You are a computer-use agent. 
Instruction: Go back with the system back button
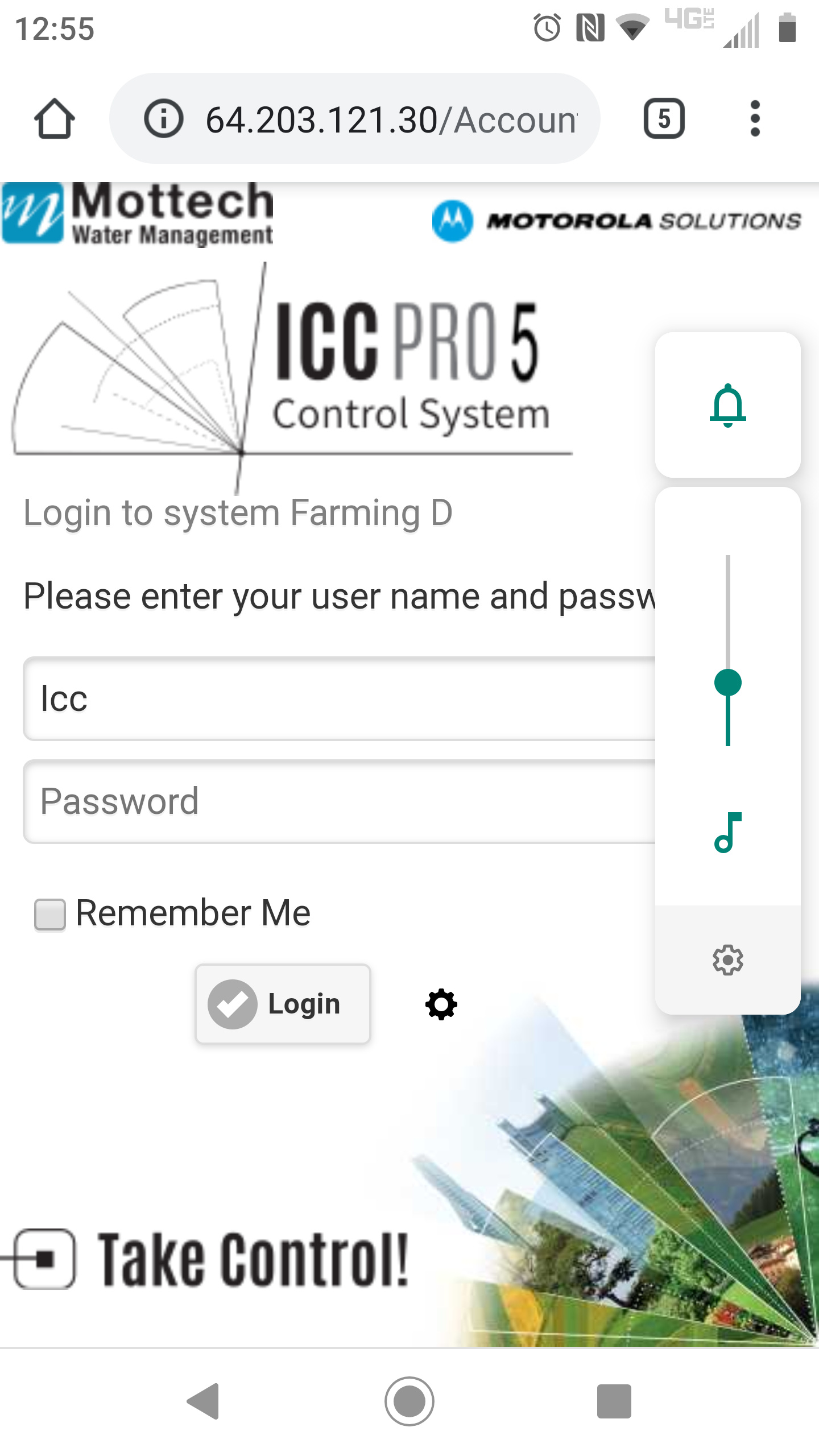click(204, 1401)
